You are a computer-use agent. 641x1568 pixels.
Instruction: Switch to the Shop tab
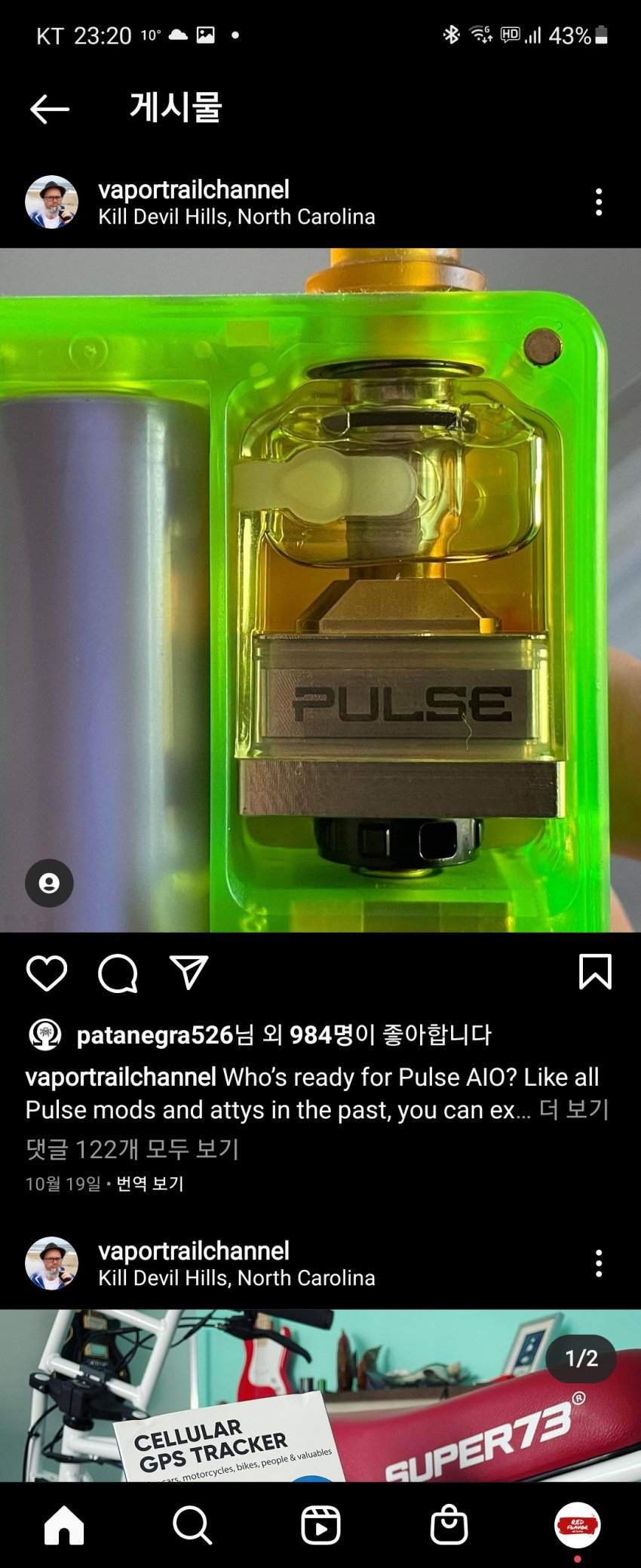click(449, 1525)
